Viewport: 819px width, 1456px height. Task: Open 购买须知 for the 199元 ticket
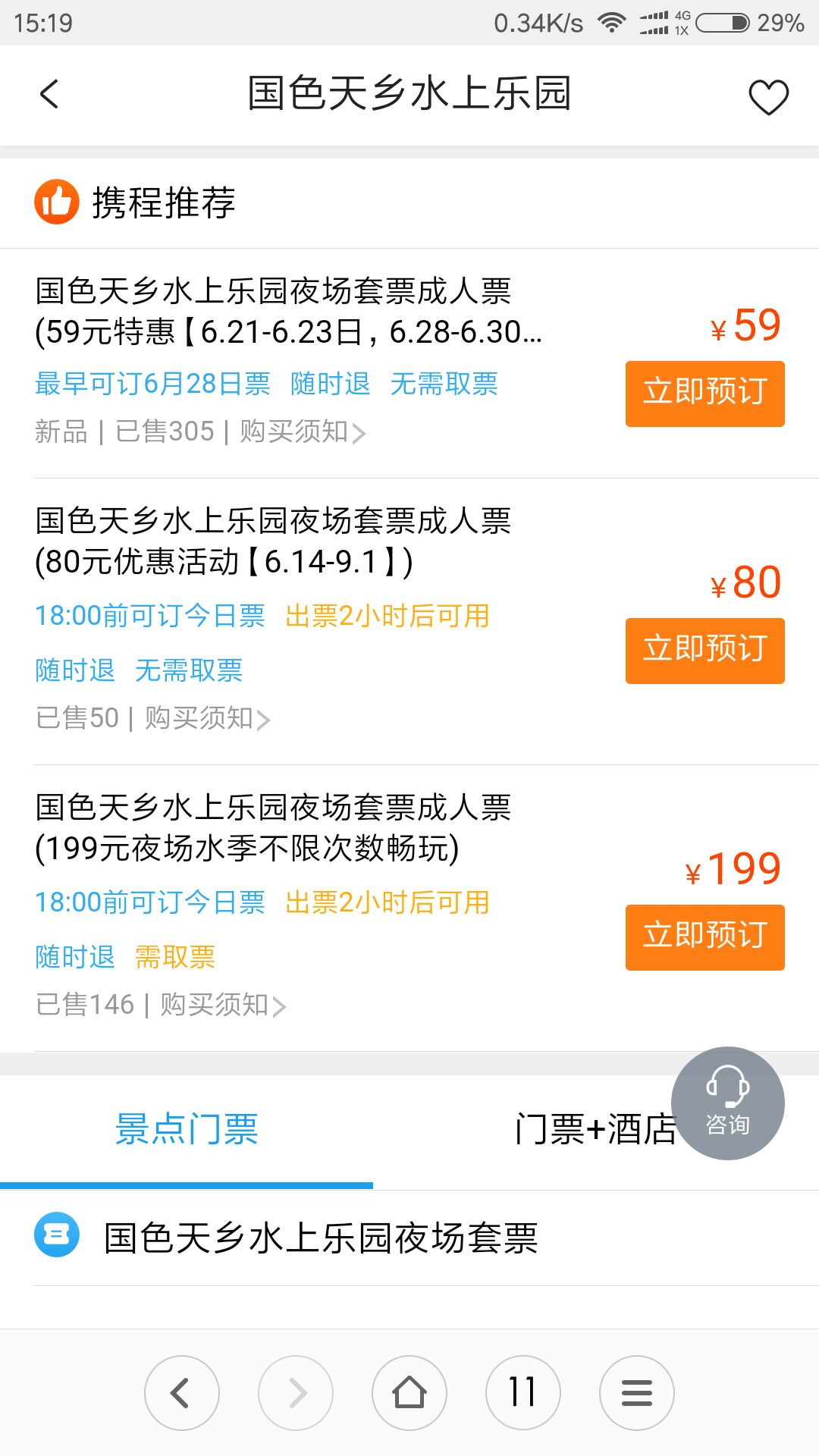[x=223, y=1005]
